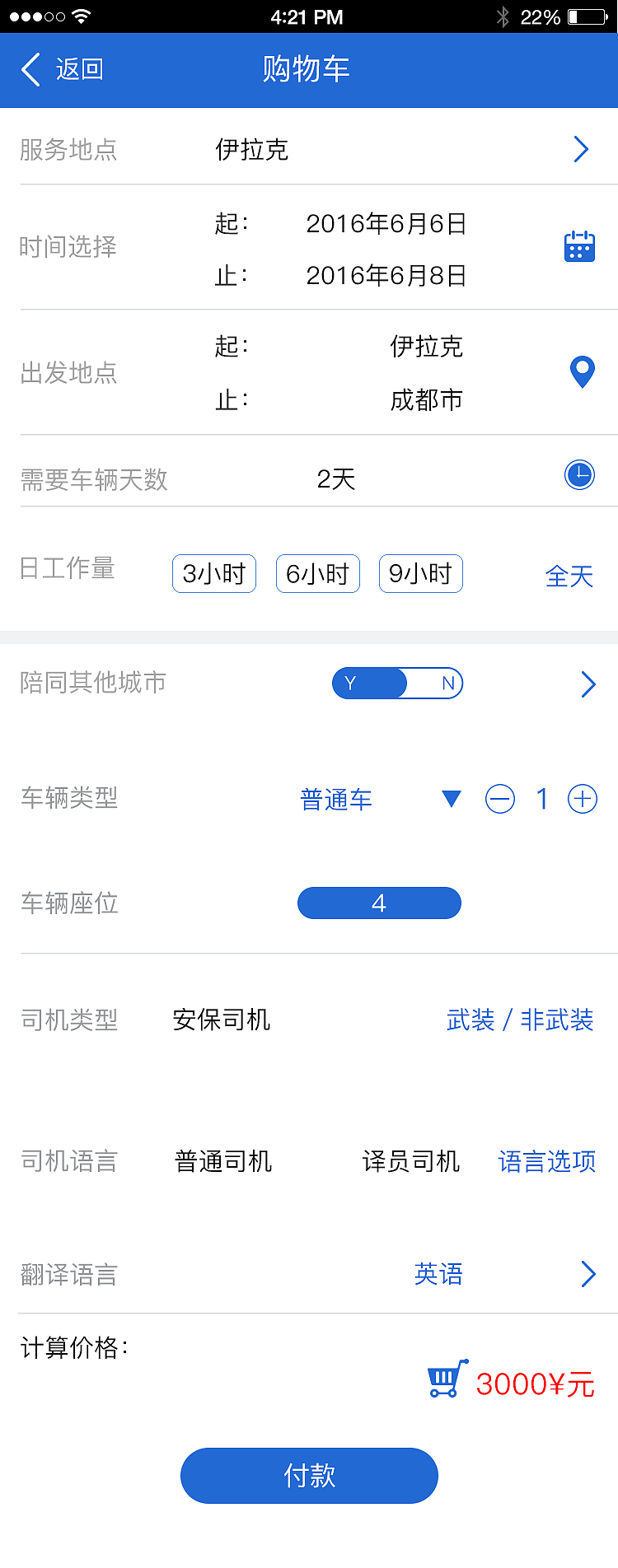This screenshot has width=618, height=1568.
Task: Click the blue map pin location icon
Action: point(582,371)
